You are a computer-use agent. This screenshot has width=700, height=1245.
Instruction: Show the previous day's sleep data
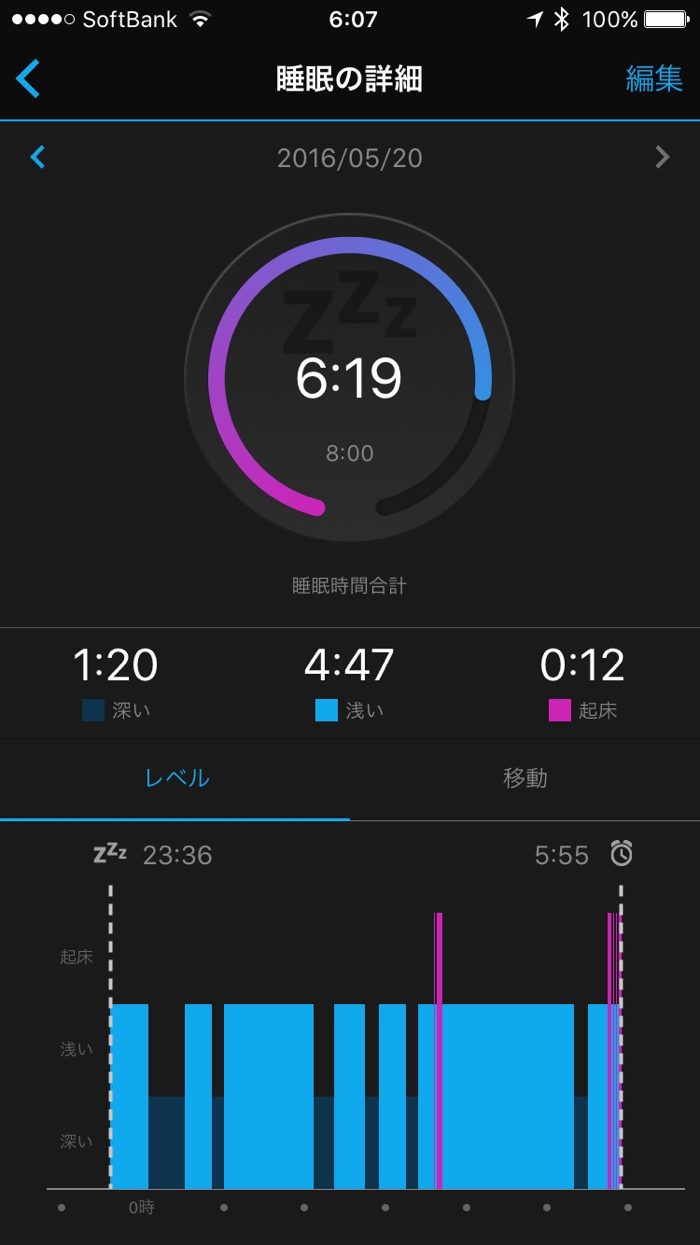[x=38, y=157]
